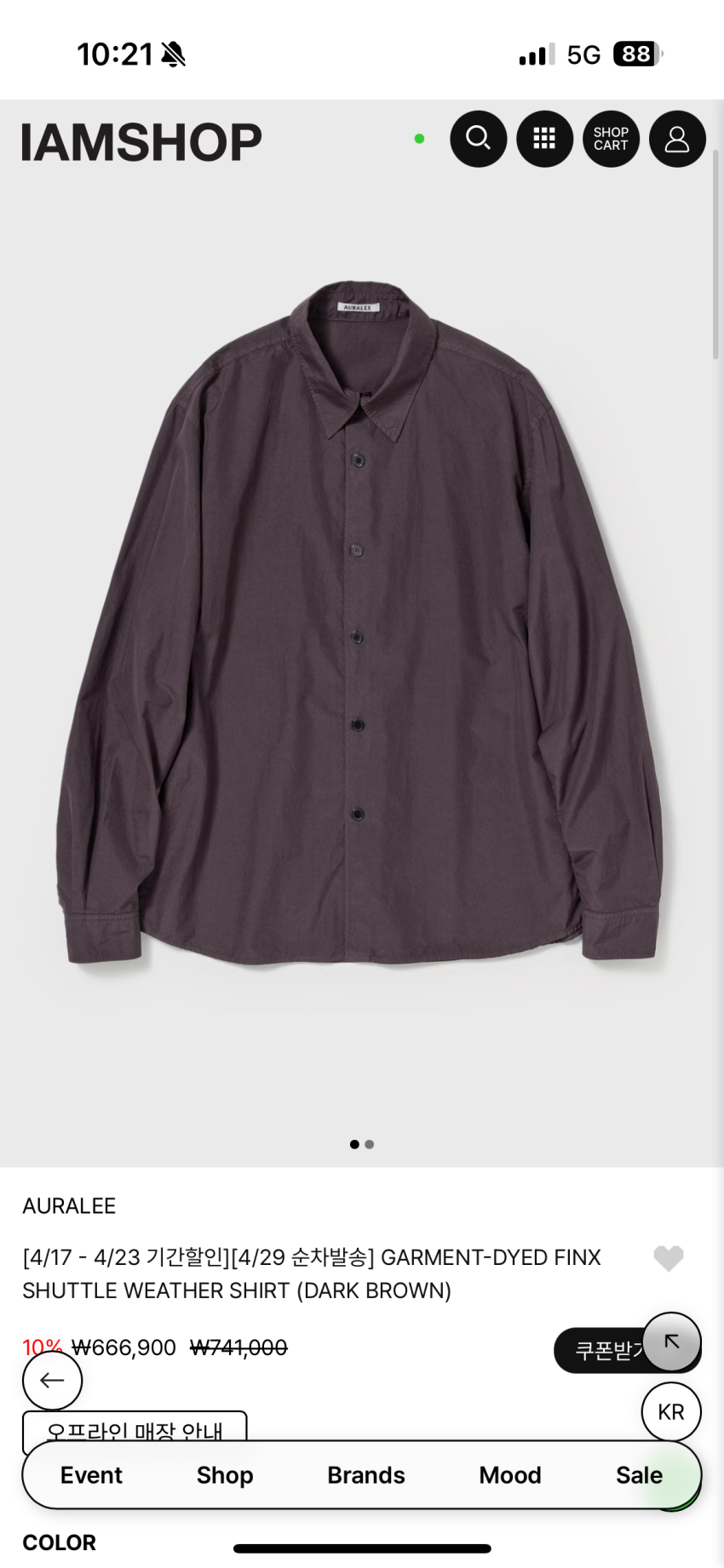Tap 쿠폰받기 to get a coupon
This screenshot has height=1568, width=724.
[600, 1351]
